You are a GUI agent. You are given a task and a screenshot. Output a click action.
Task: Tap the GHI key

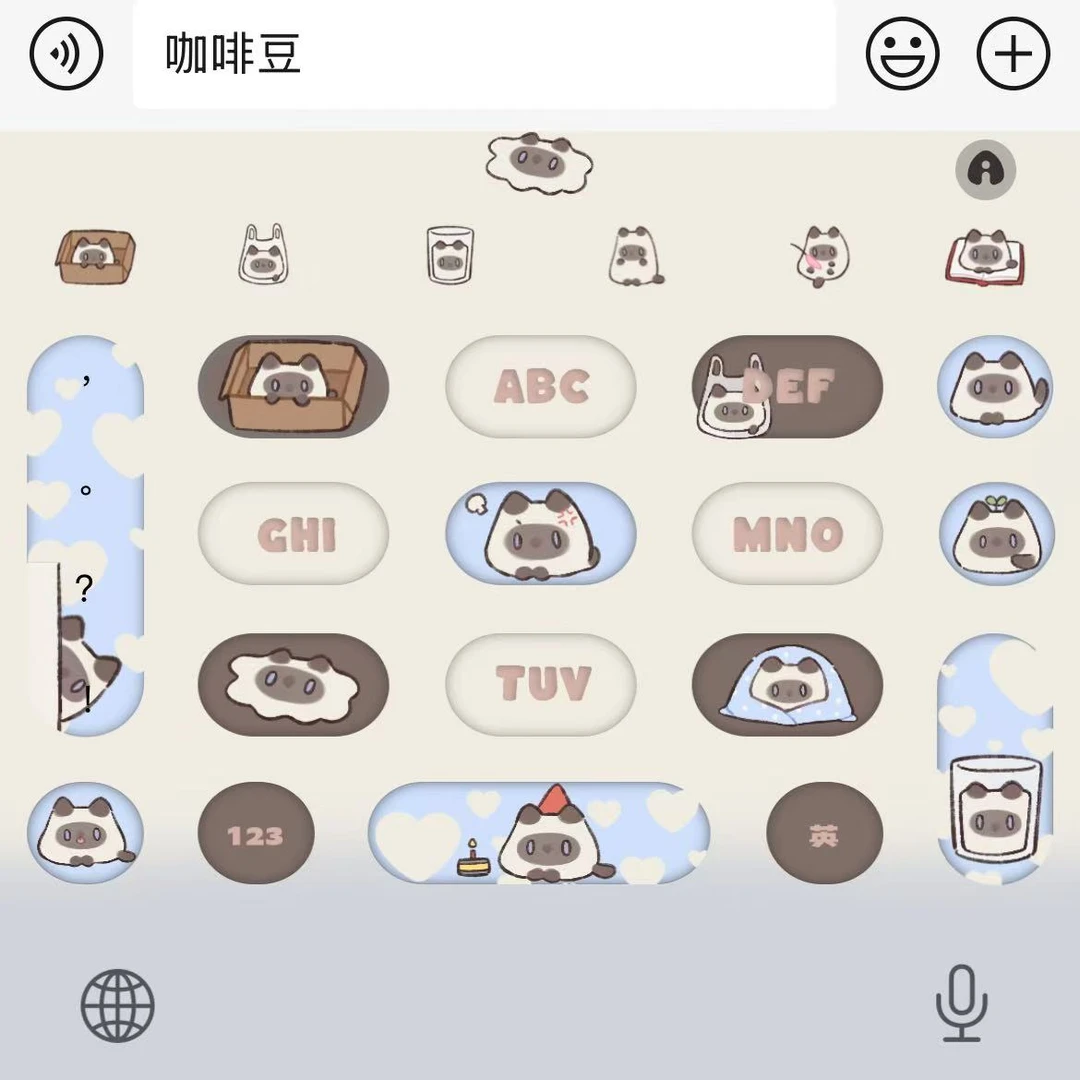click(x=294, y=534)
